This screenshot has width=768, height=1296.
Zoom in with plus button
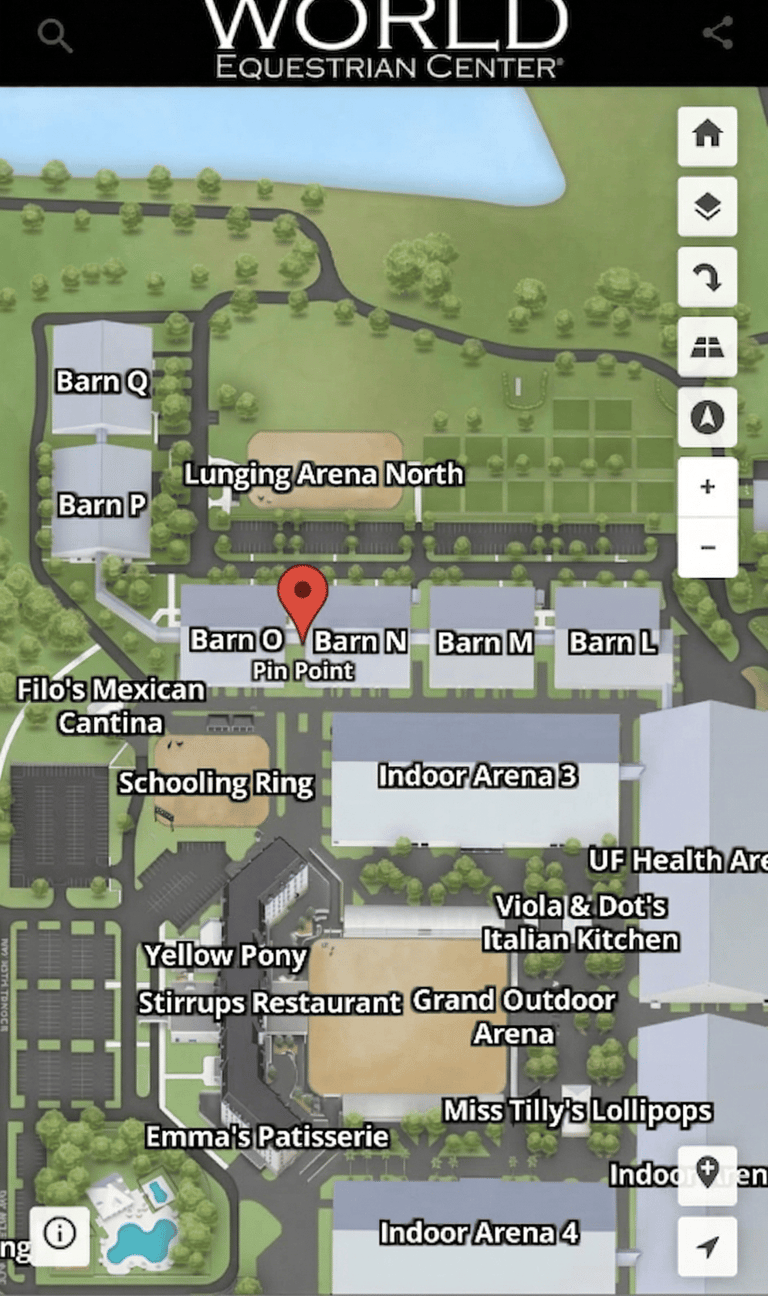(708, 488)
